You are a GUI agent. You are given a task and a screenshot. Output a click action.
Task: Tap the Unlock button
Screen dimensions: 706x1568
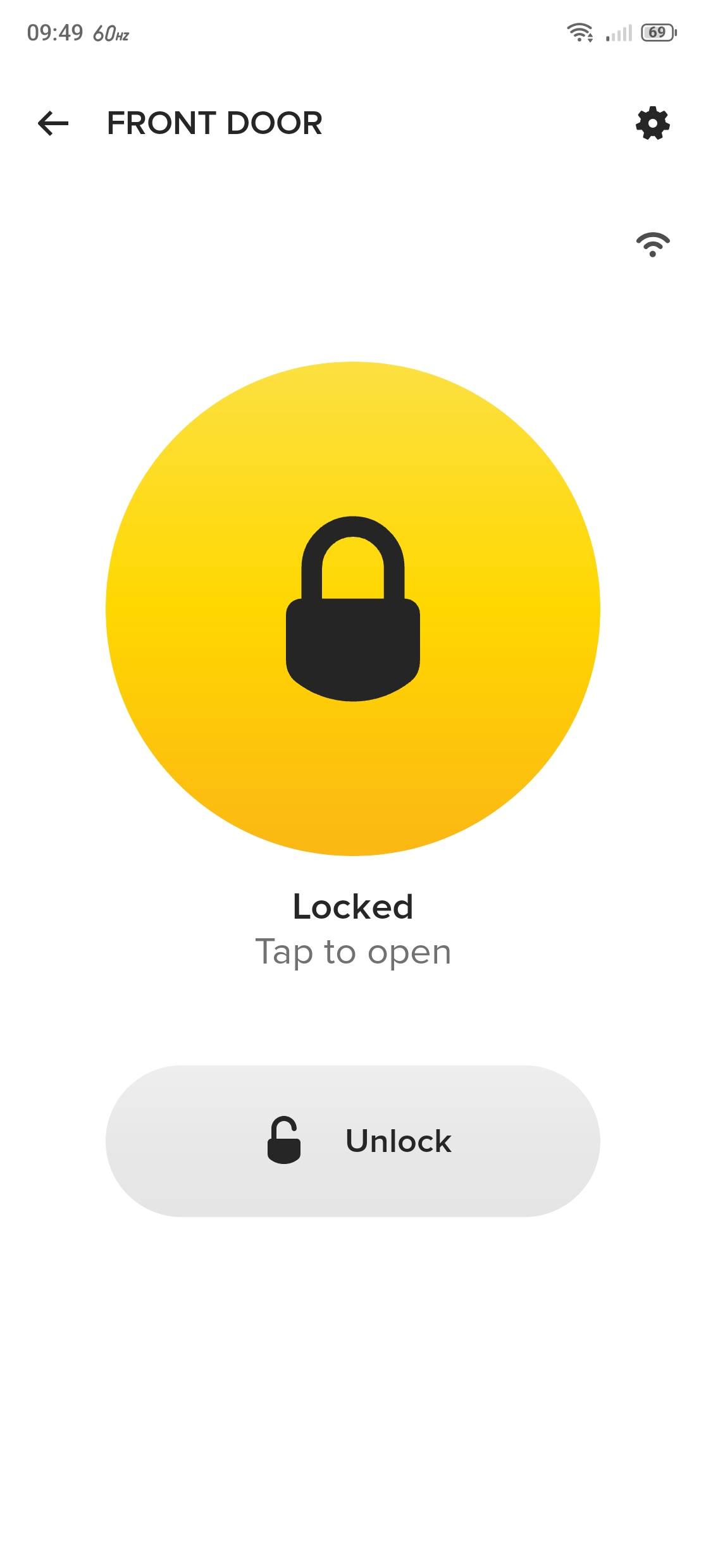click(x=353, y=1141)
